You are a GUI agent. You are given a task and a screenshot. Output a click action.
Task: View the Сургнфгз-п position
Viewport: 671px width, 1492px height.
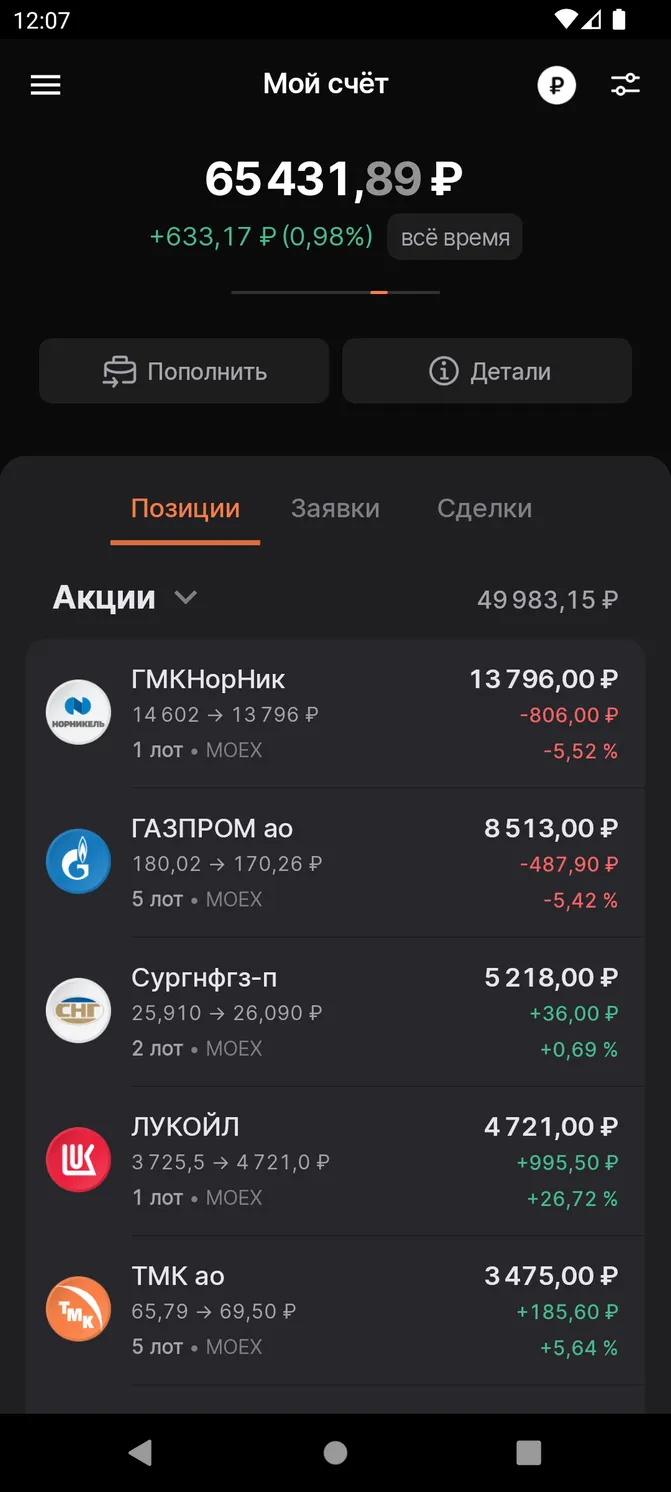coord(335,1011)
